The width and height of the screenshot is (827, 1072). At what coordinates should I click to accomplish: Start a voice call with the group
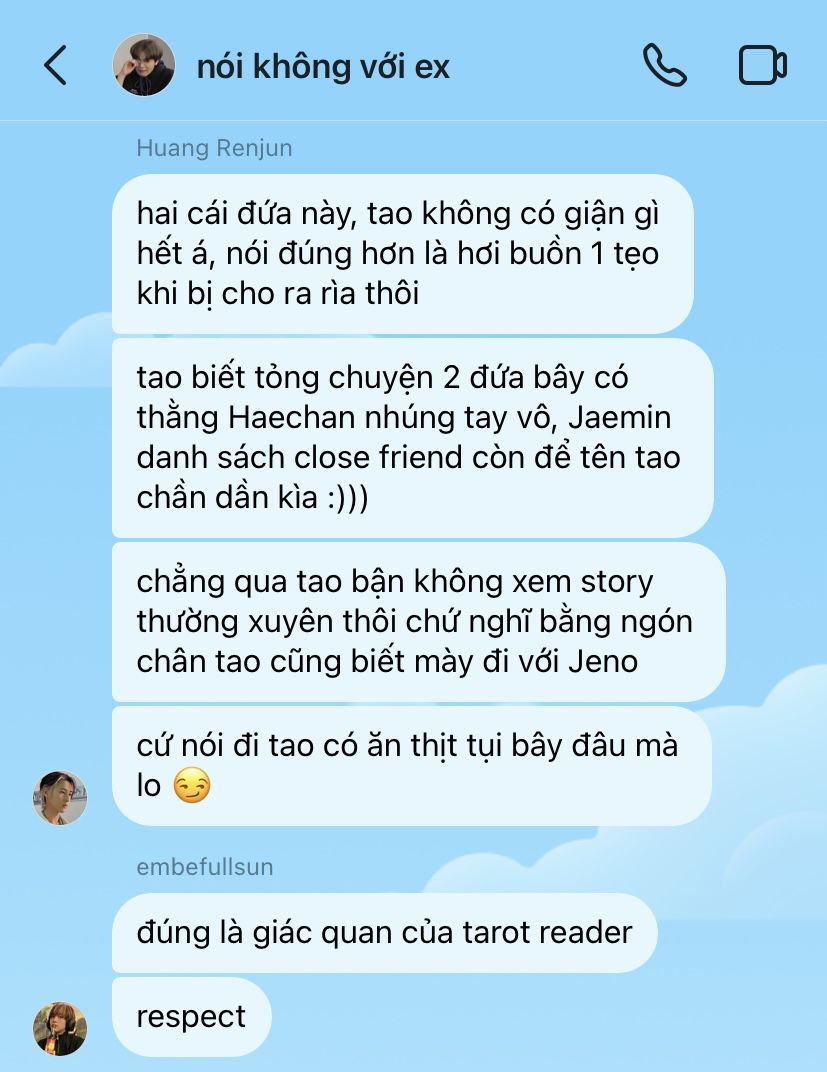click(664, 66)
